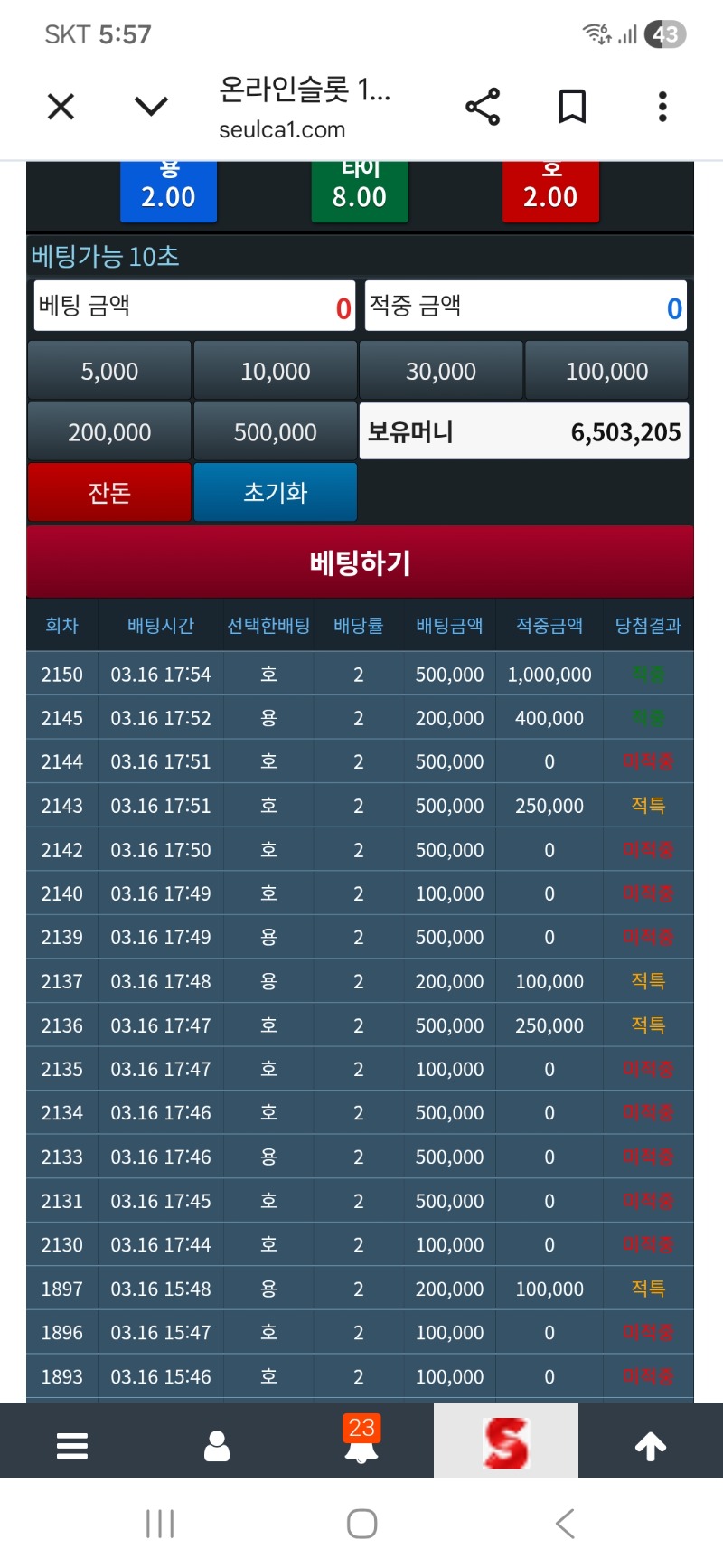Add the 30,000 amount chip
Viewport: 723px width, 1568px height.
click(441, 371)
